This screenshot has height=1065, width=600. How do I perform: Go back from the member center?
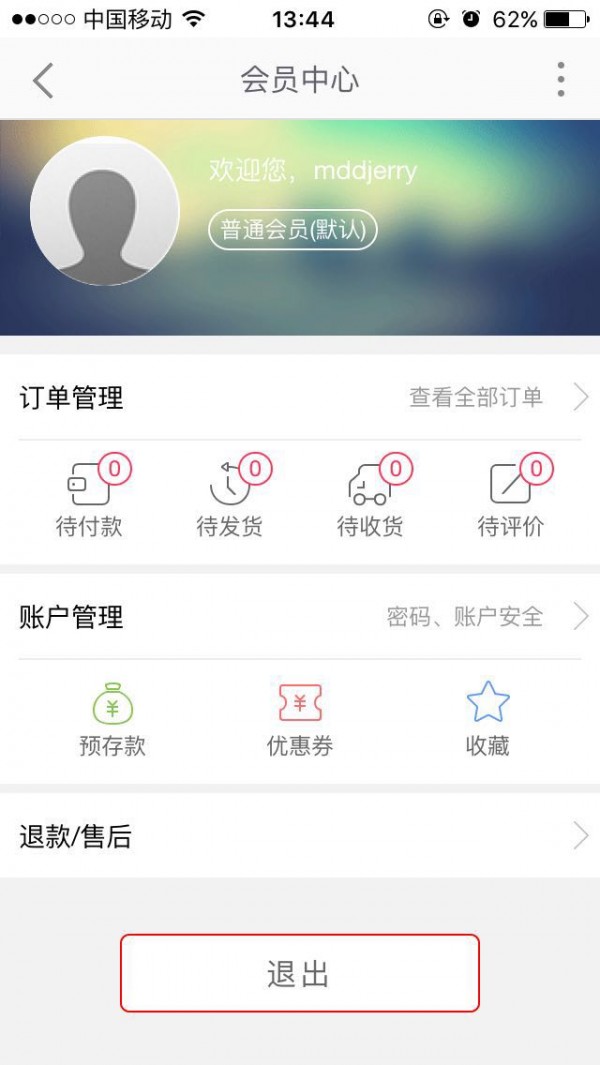[x=42, y=80]
